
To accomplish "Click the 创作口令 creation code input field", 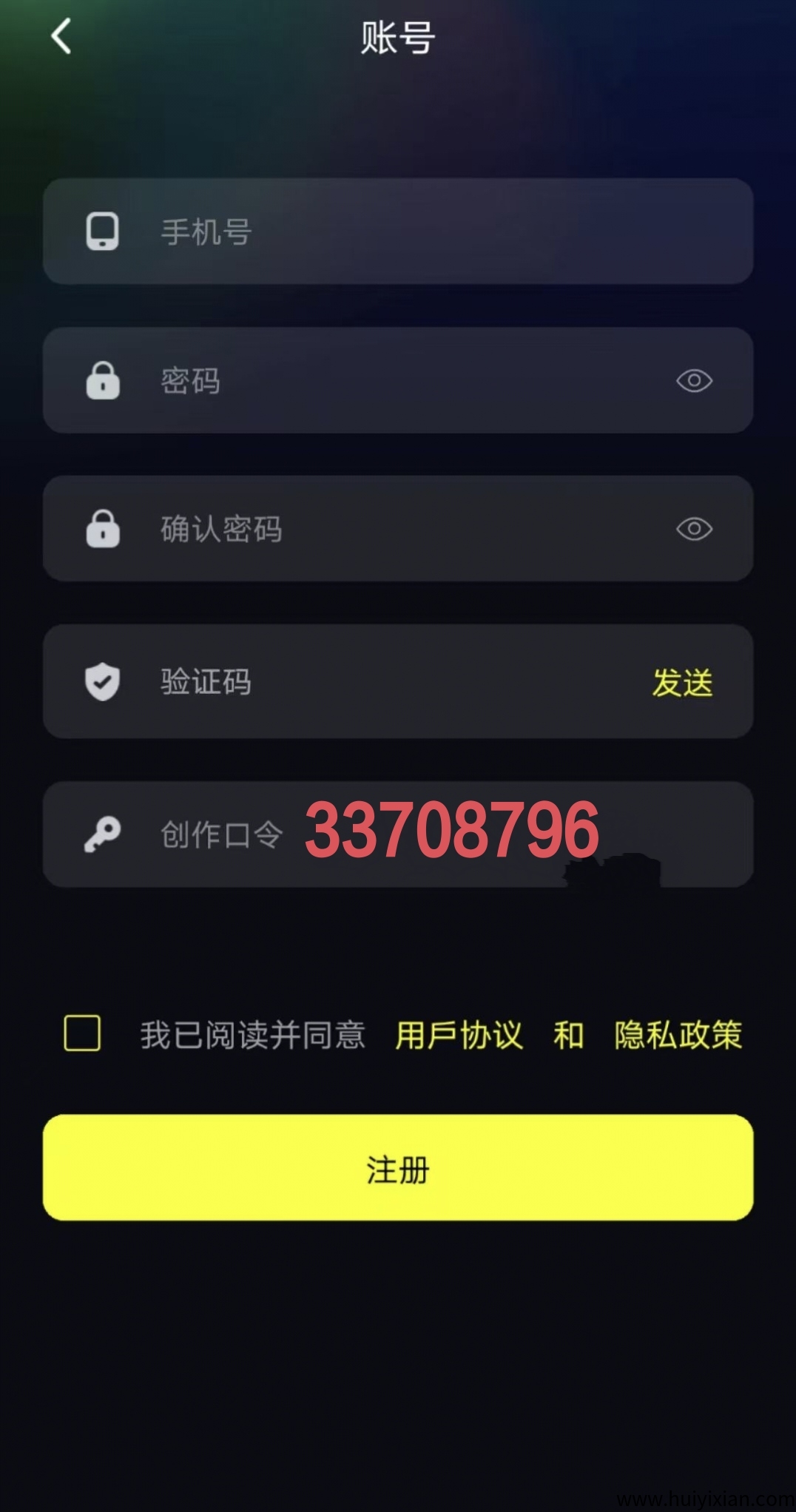I will click(x=222, y=834).
